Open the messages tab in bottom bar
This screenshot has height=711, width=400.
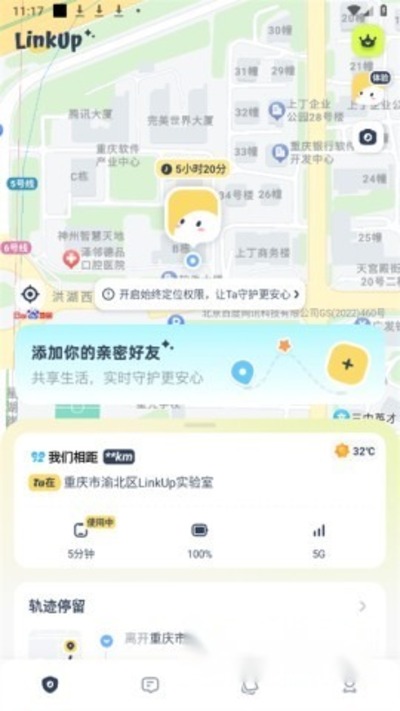[150, 684]
